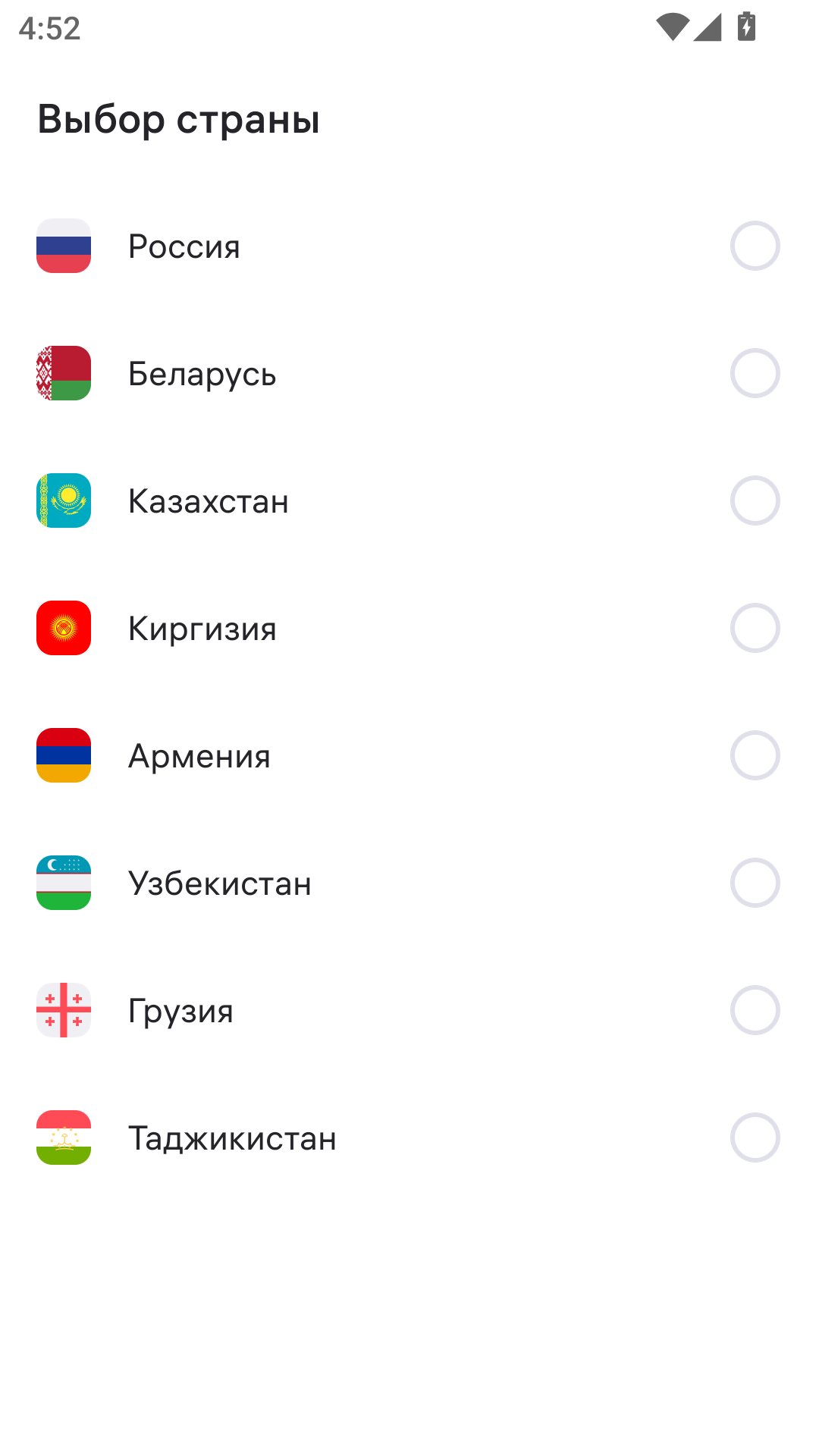Image resolution: width=819 pixels, height=1456 pixels.
Task: Select the Киргизия option
Action: [x=755, y=628]
